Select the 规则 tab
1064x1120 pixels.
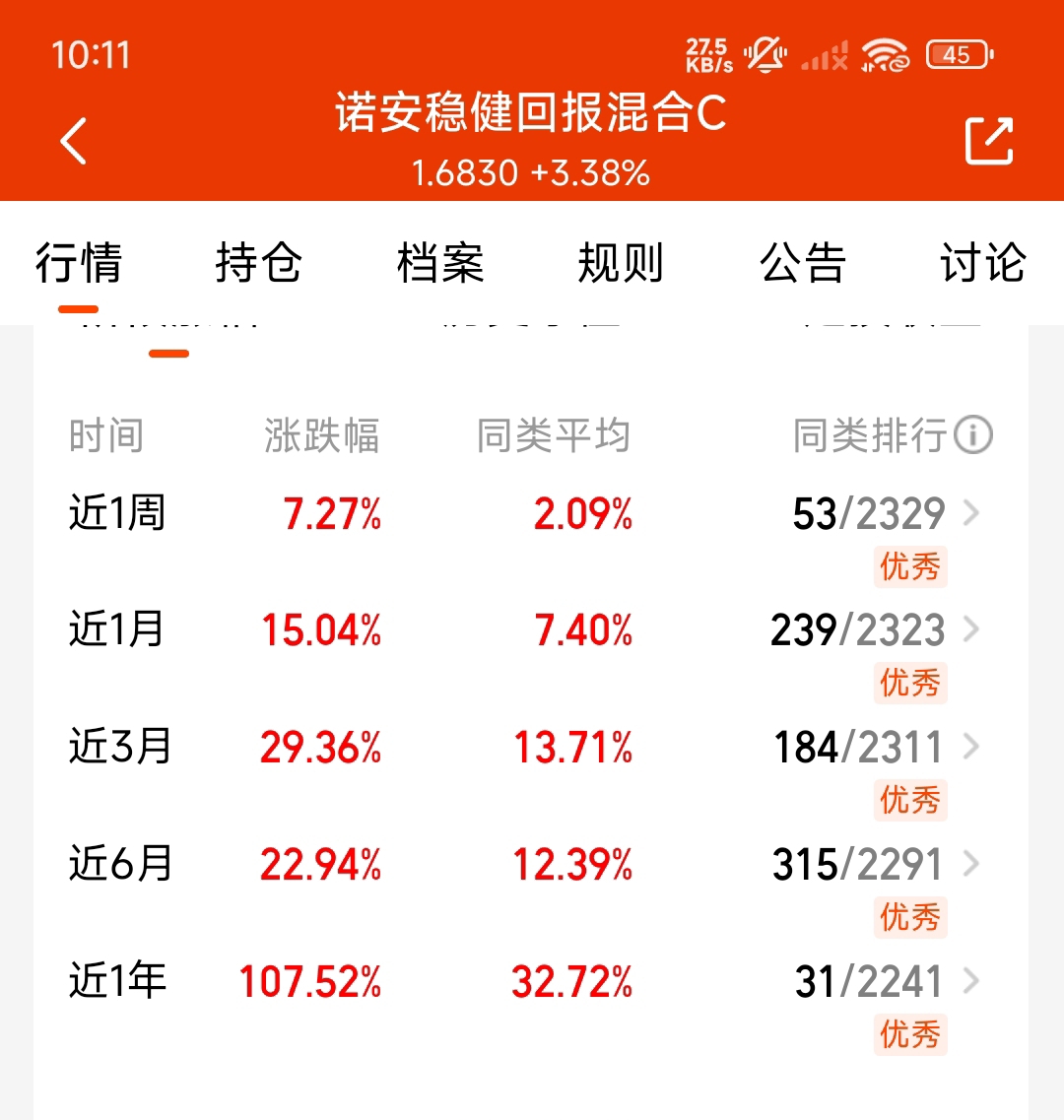pos(621,263)
